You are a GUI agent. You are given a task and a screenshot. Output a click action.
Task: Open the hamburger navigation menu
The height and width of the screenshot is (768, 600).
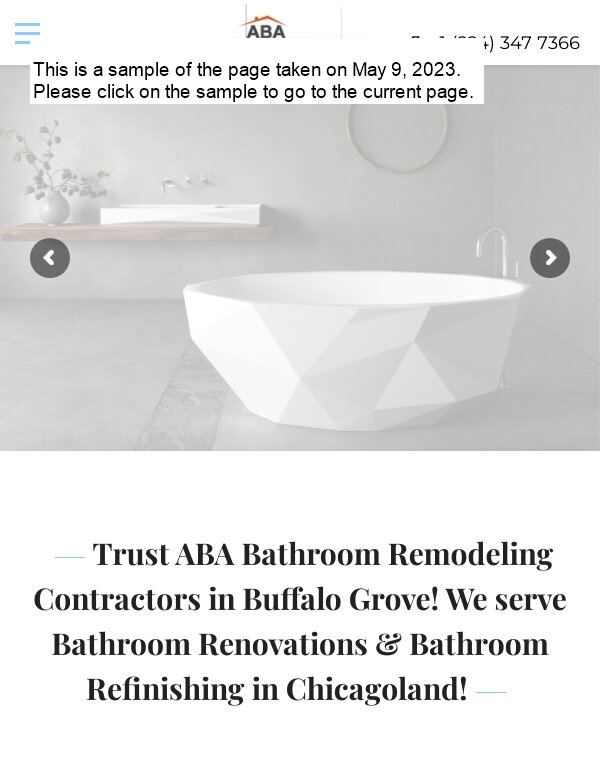[27, 33]
